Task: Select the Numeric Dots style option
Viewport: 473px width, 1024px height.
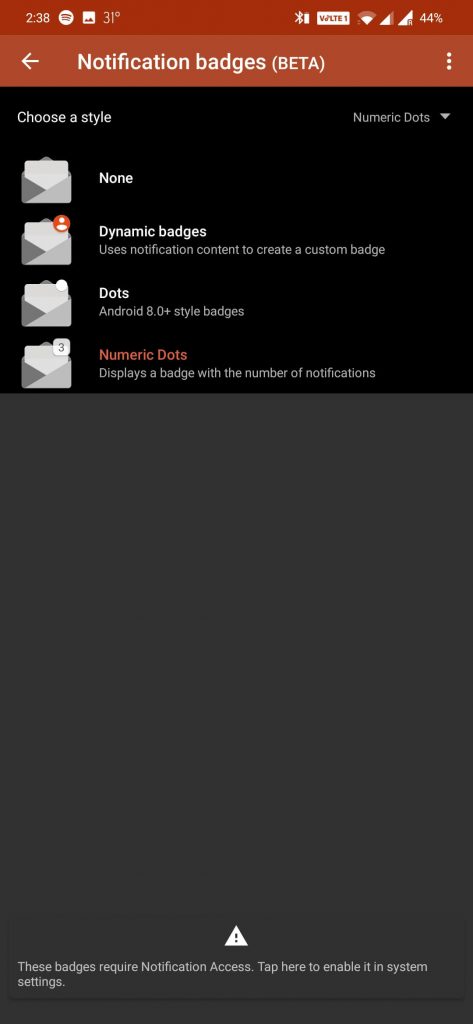Action: click(236, 363)
